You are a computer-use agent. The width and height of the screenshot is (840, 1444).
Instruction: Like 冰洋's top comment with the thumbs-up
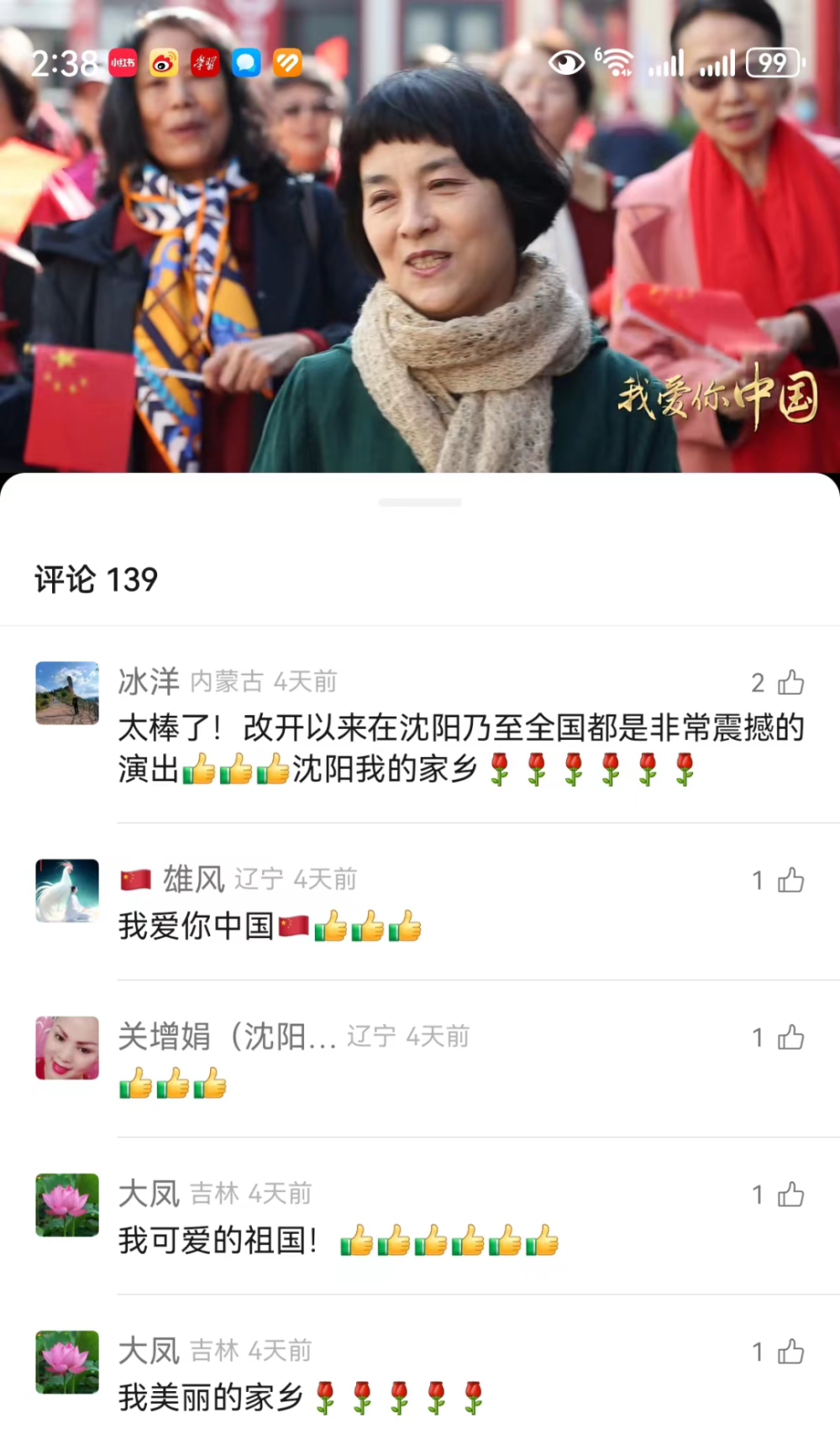pyautogui.click(x=790, y=683)
